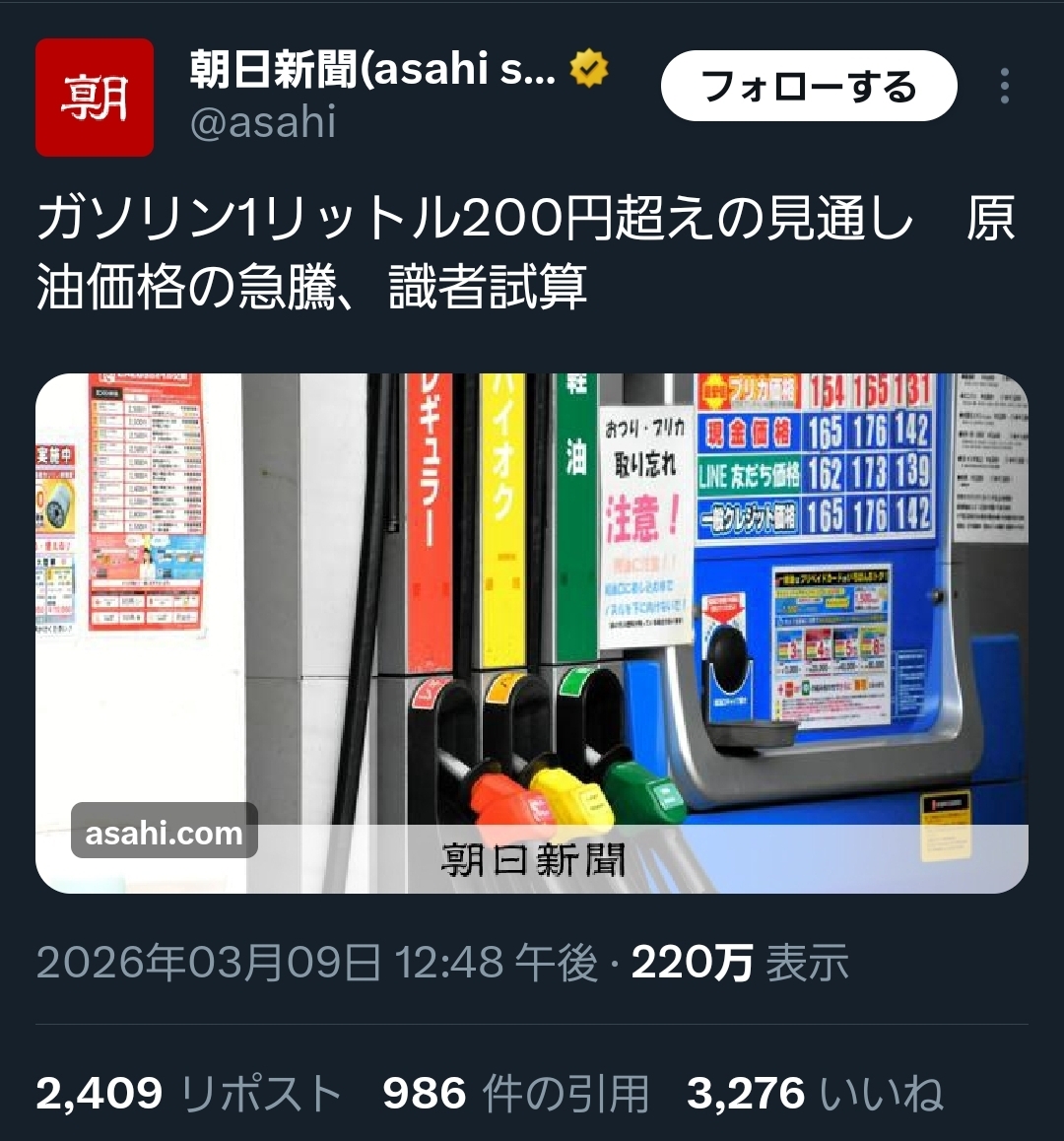Viewport: 1064px width, 1141px height.
Task: Follow the 朝日新聞 account
Action: [x=809, y=86]
